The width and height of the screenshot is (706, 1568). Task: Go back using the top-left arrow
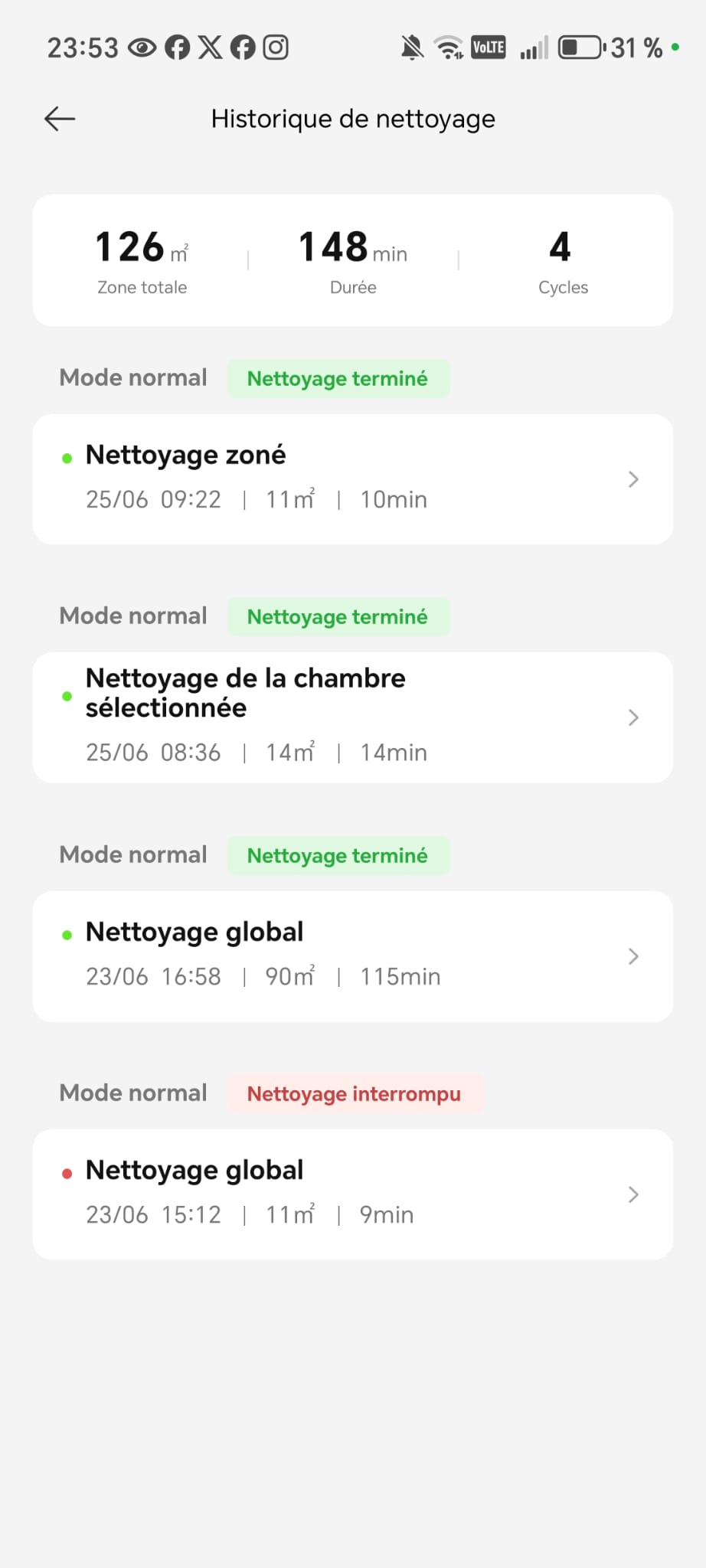point(60,119)
